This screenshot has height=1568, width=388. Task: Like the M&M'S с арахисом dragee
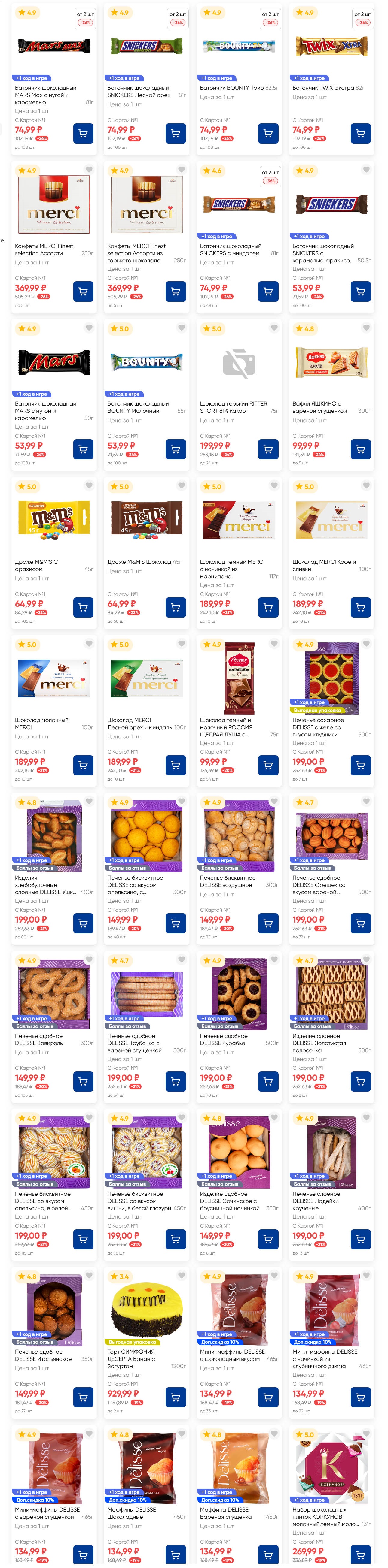89,486
